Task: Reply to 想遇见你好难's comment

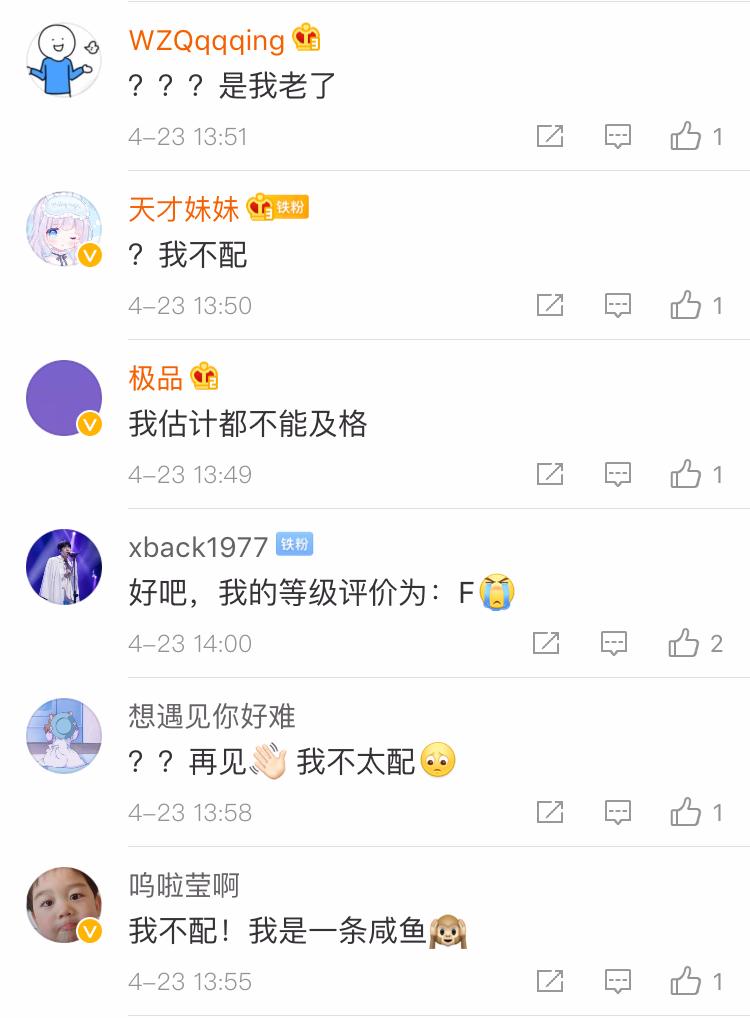Action: [618, 812]
